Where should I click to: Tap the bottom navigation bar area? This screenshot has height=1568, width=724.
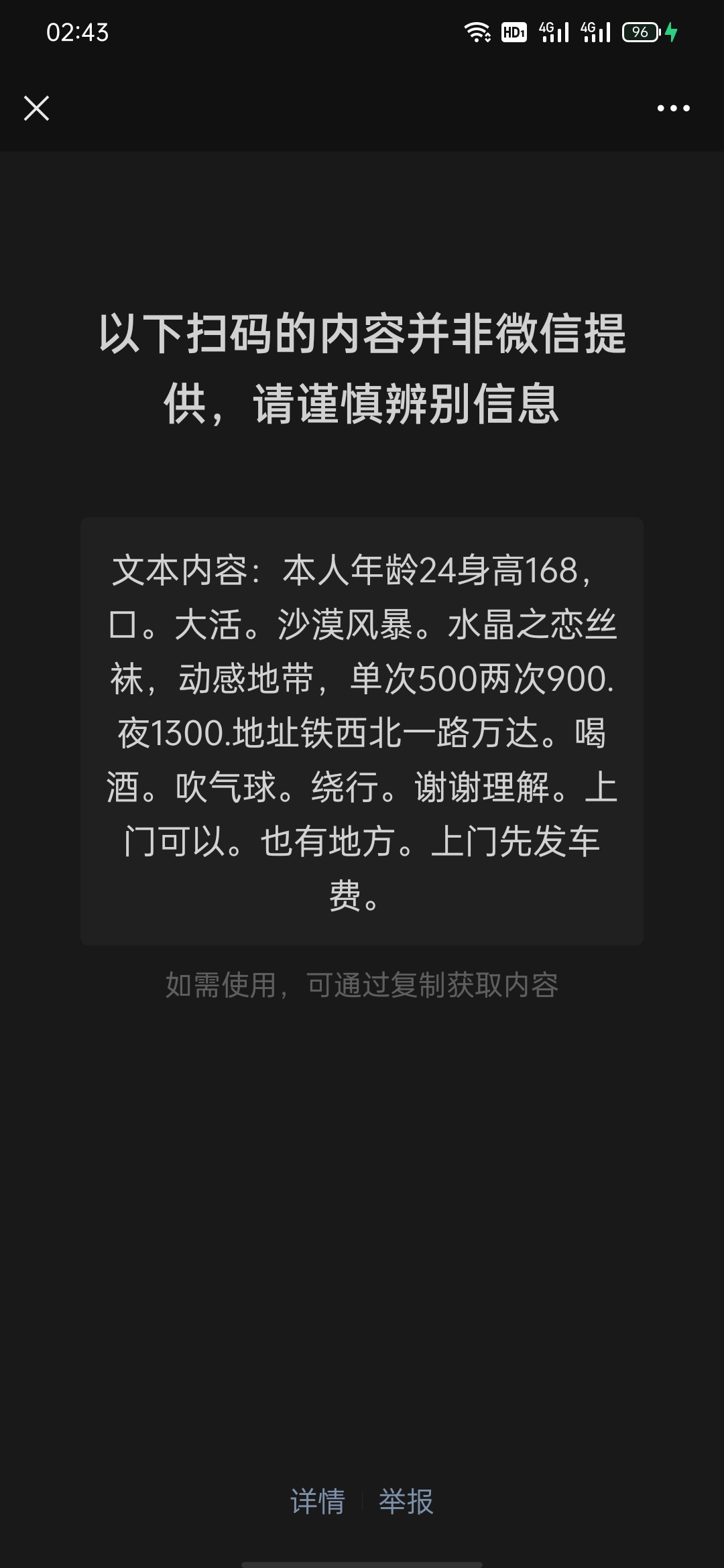[x=362, y=1555]
